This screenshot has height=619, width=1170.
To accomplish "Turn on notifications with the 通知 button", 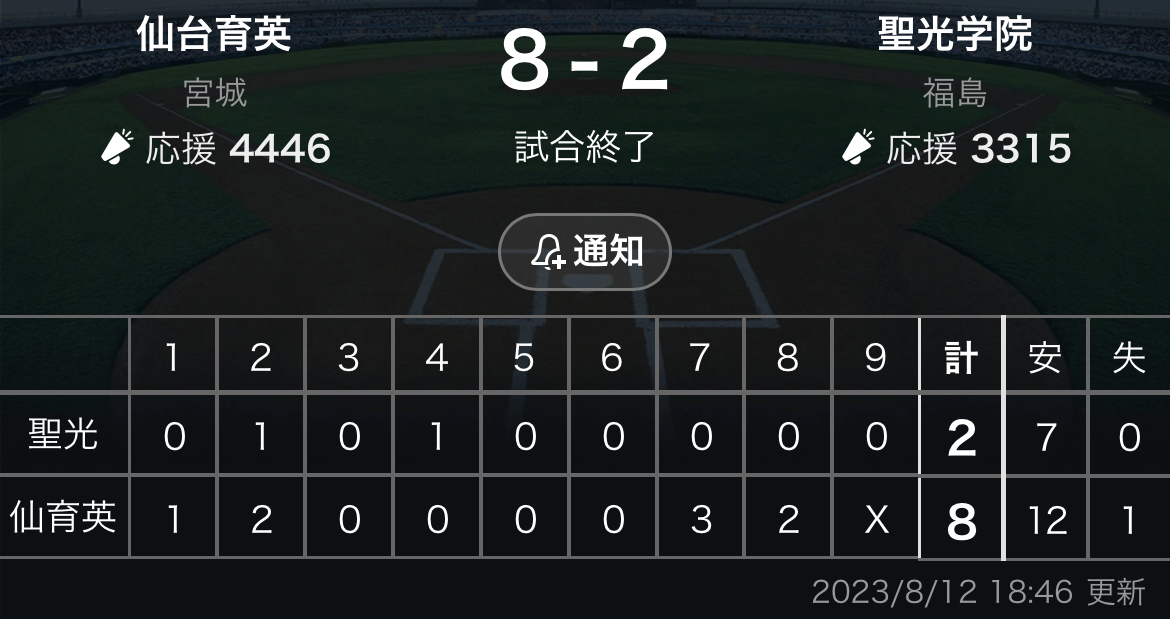I will [x=585, y=252].
